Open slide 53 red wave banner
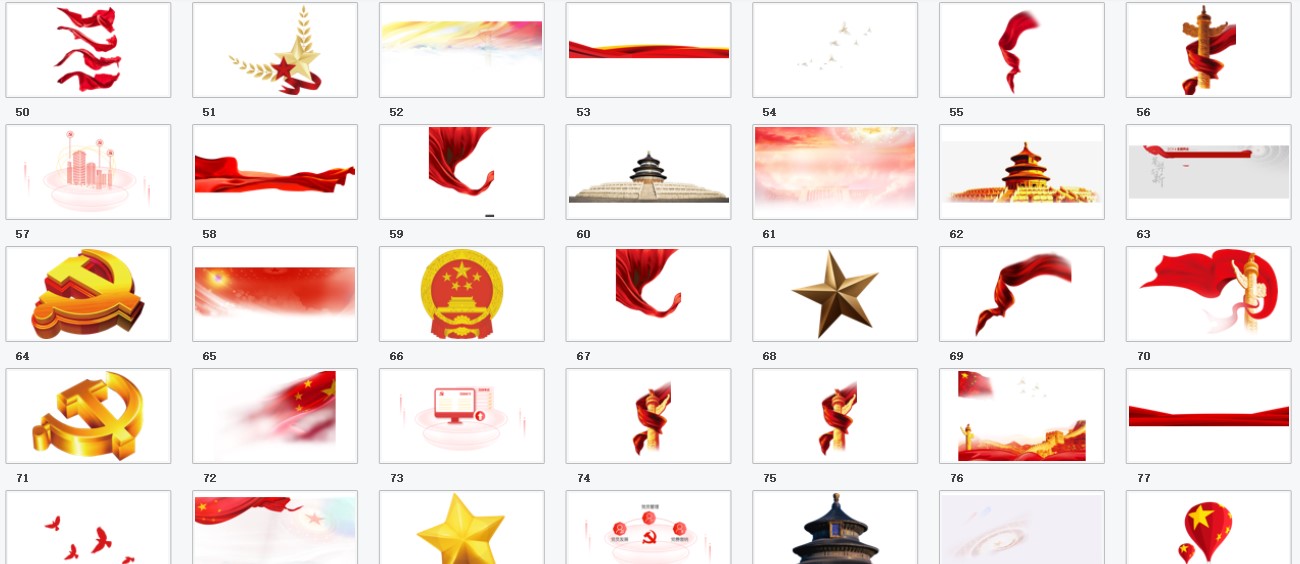The width and height of the screenshot is (1300, 564). [x=648, y=50]
